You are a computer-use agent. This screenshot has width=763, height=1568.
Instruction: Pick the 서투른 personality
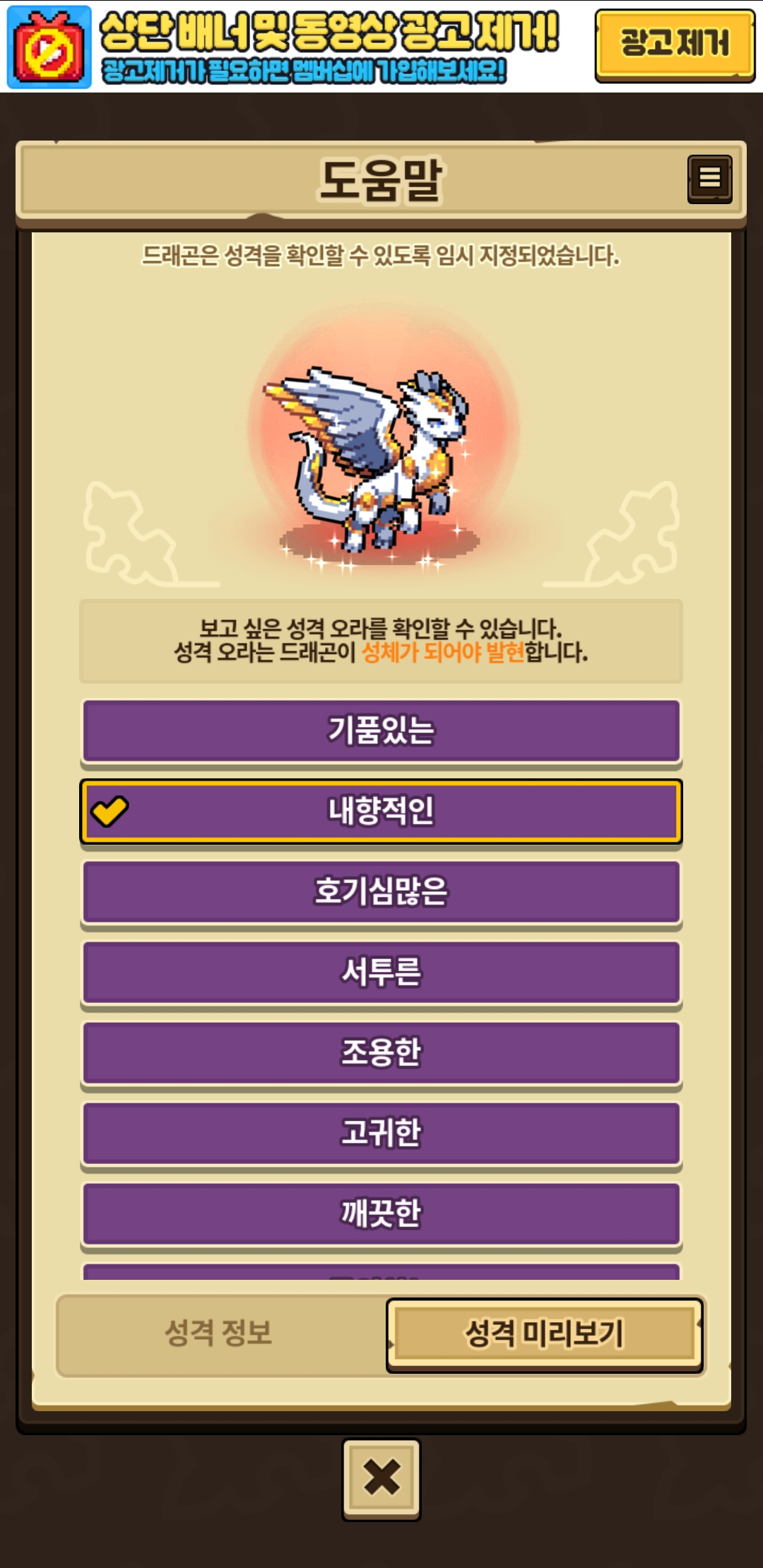[x=381, y=973]
